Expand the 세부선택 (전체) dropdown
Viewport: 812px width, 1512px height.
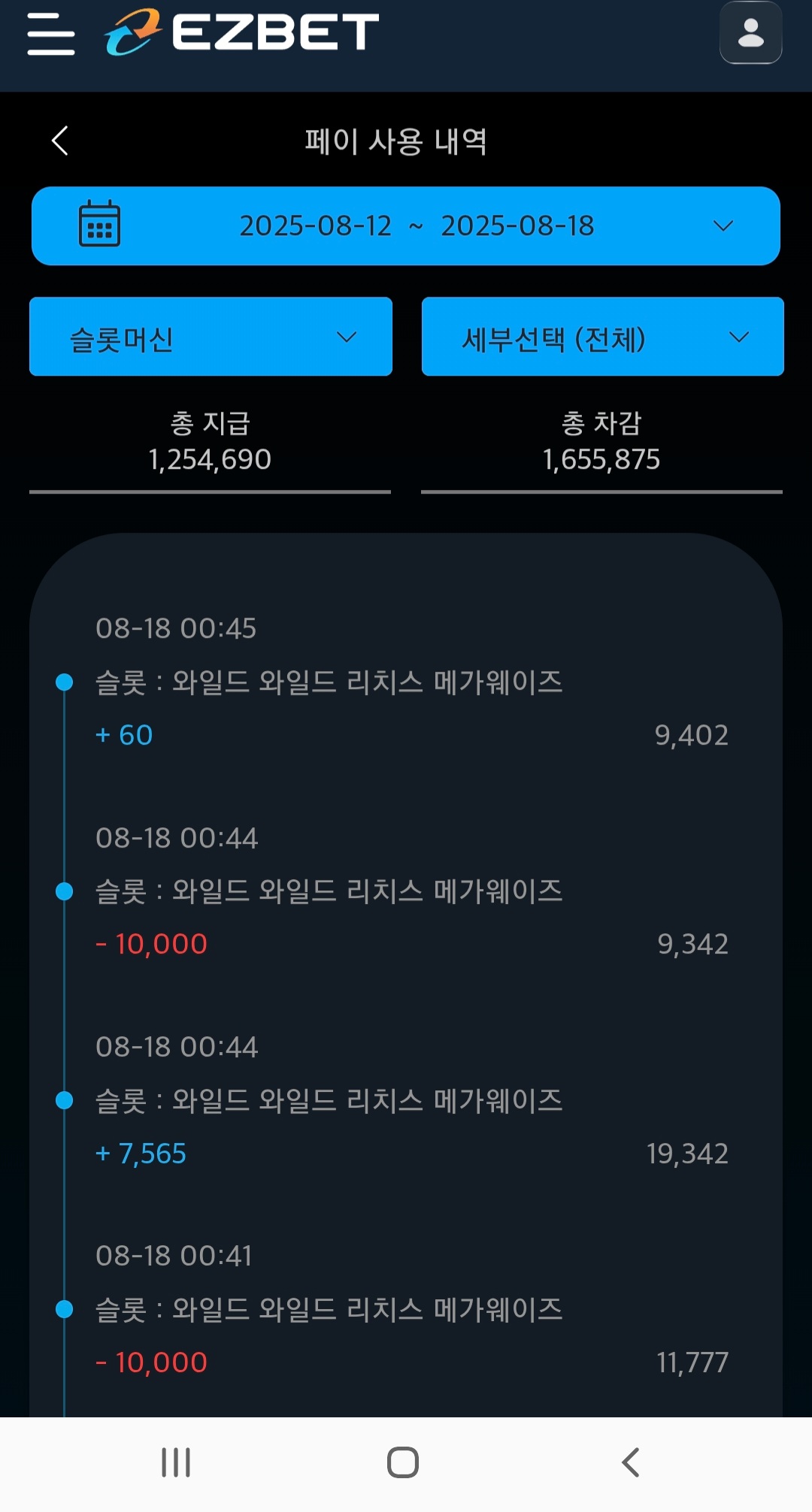point(602,337)
